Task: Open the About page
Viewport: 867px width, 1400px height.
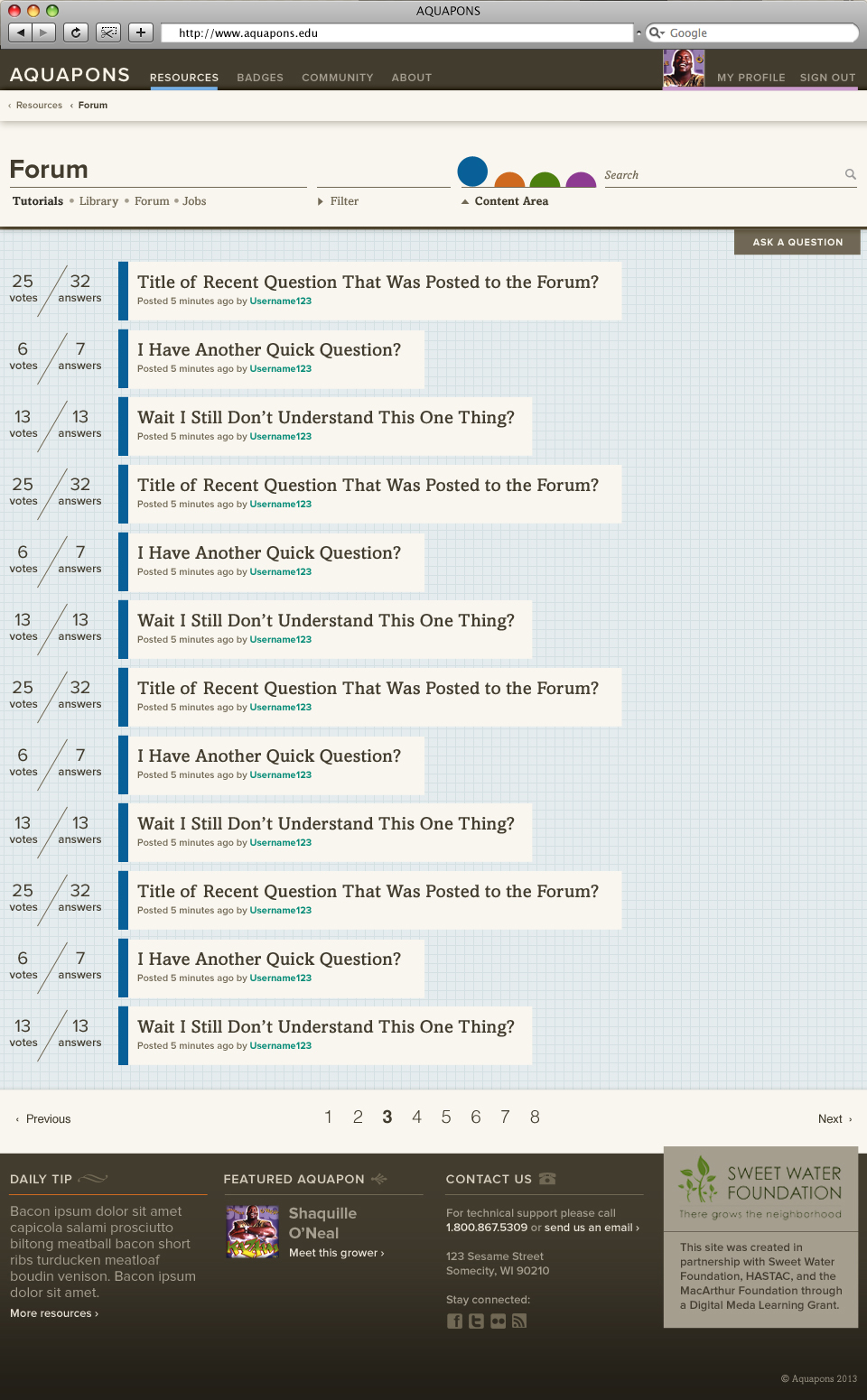Action: pyautogui.click(x=411, y=78)
